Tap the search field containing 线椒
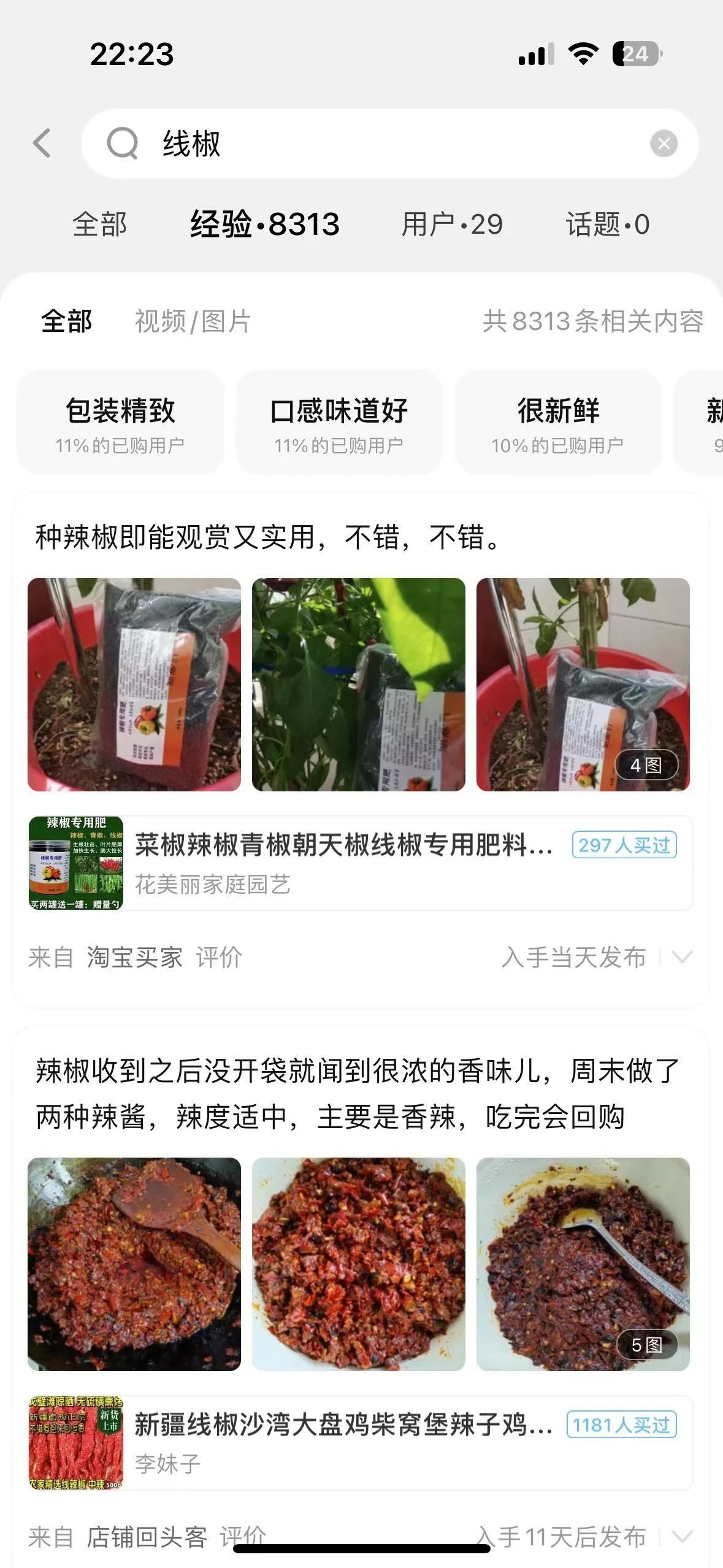The image size is (723, 1568). (392, 144)
